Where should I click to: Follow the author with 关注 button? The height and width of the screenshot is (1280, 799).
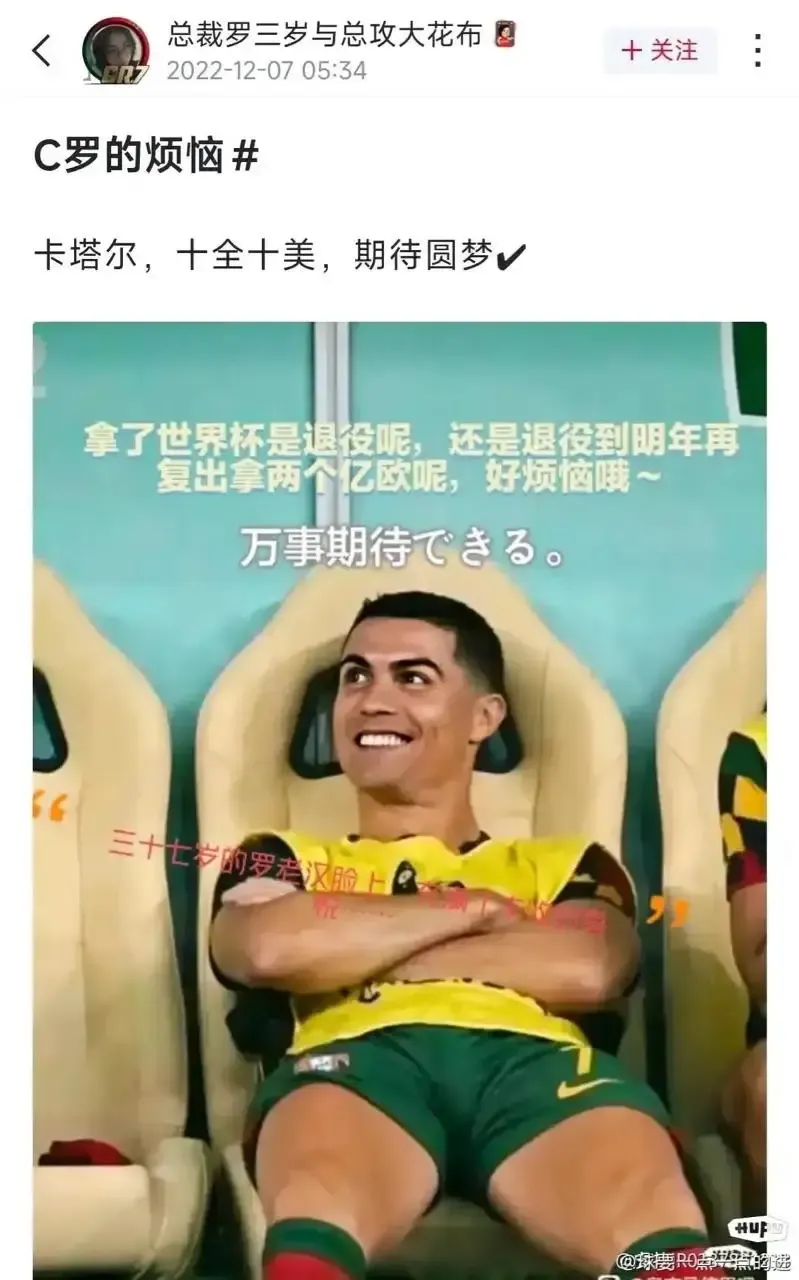click(660, 50)
